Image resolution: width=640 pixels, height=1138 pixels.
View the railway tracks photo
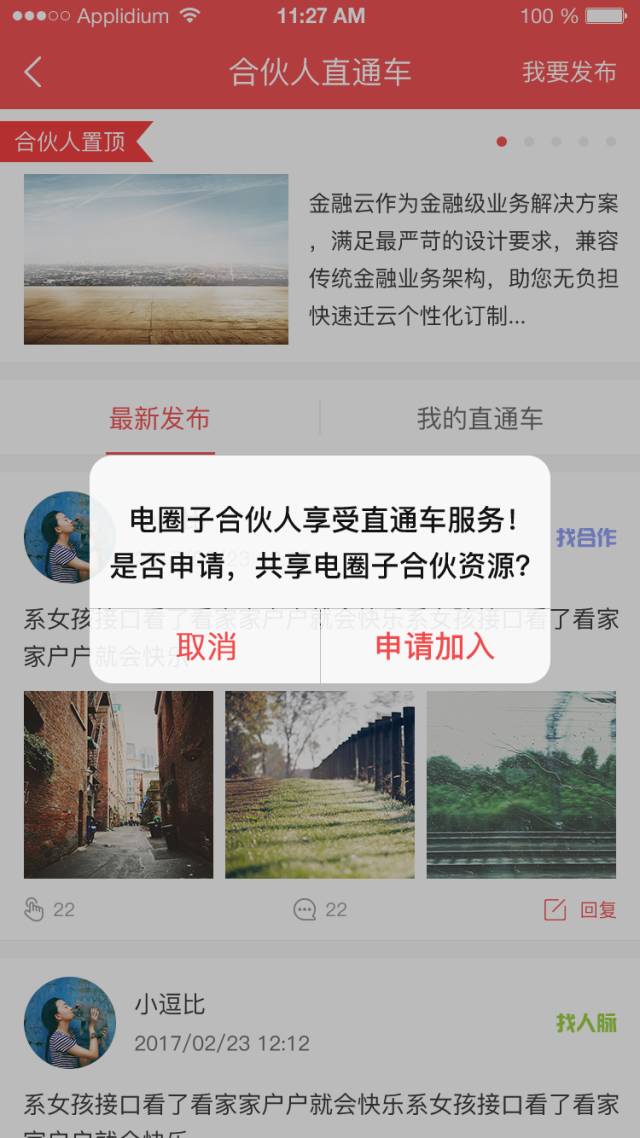coord(521,784)
